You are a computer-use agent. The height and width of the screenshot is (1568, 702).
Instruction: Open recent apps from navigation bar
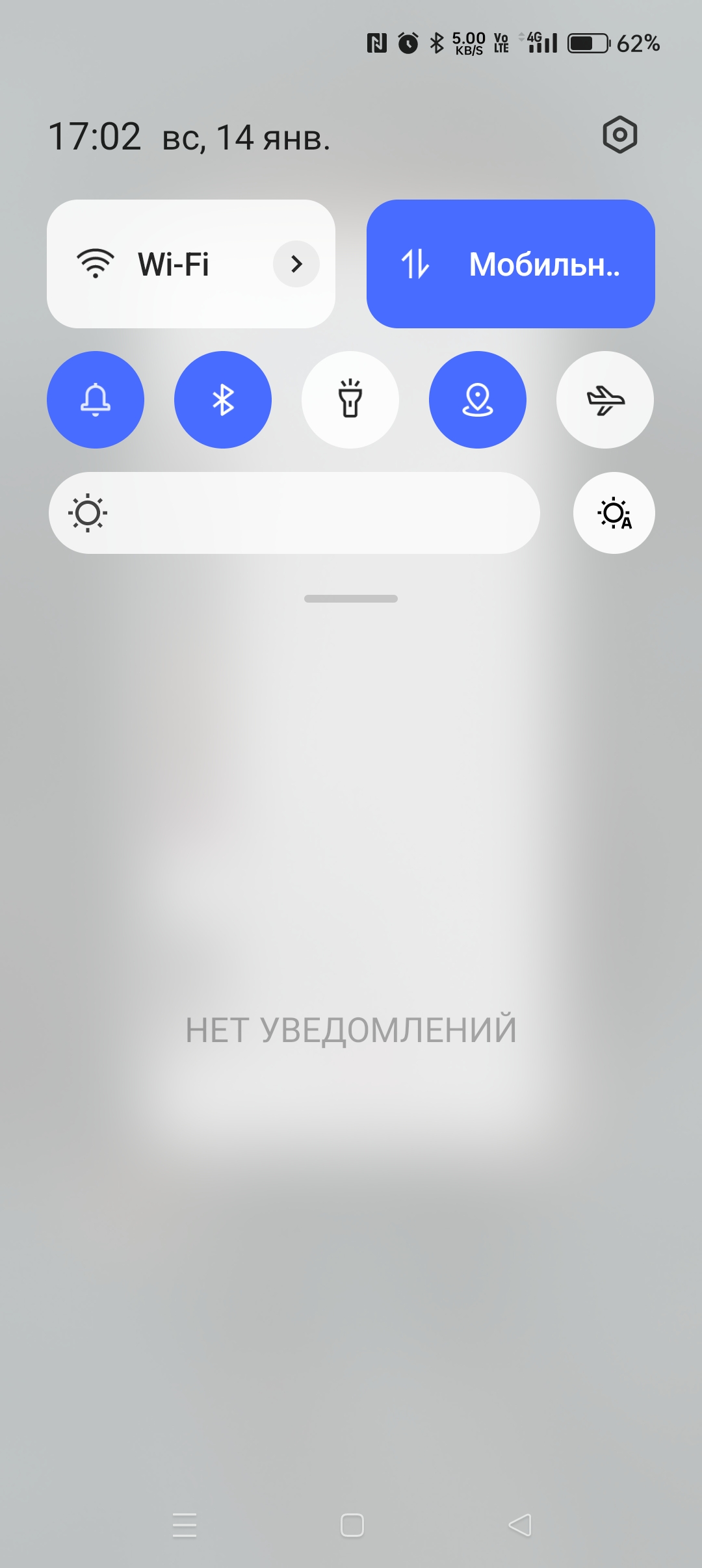(185, 1525)
